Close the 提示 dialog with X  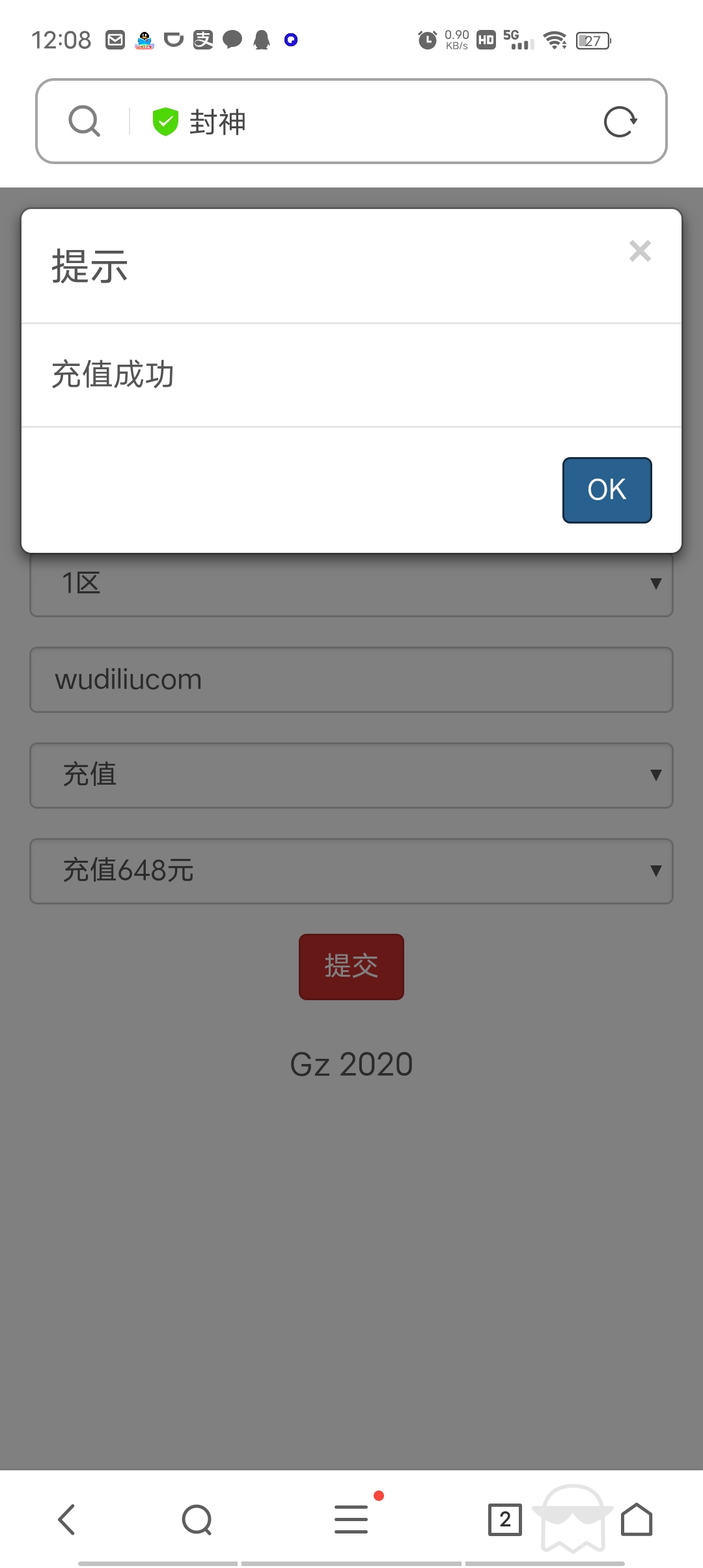[640, 251]
